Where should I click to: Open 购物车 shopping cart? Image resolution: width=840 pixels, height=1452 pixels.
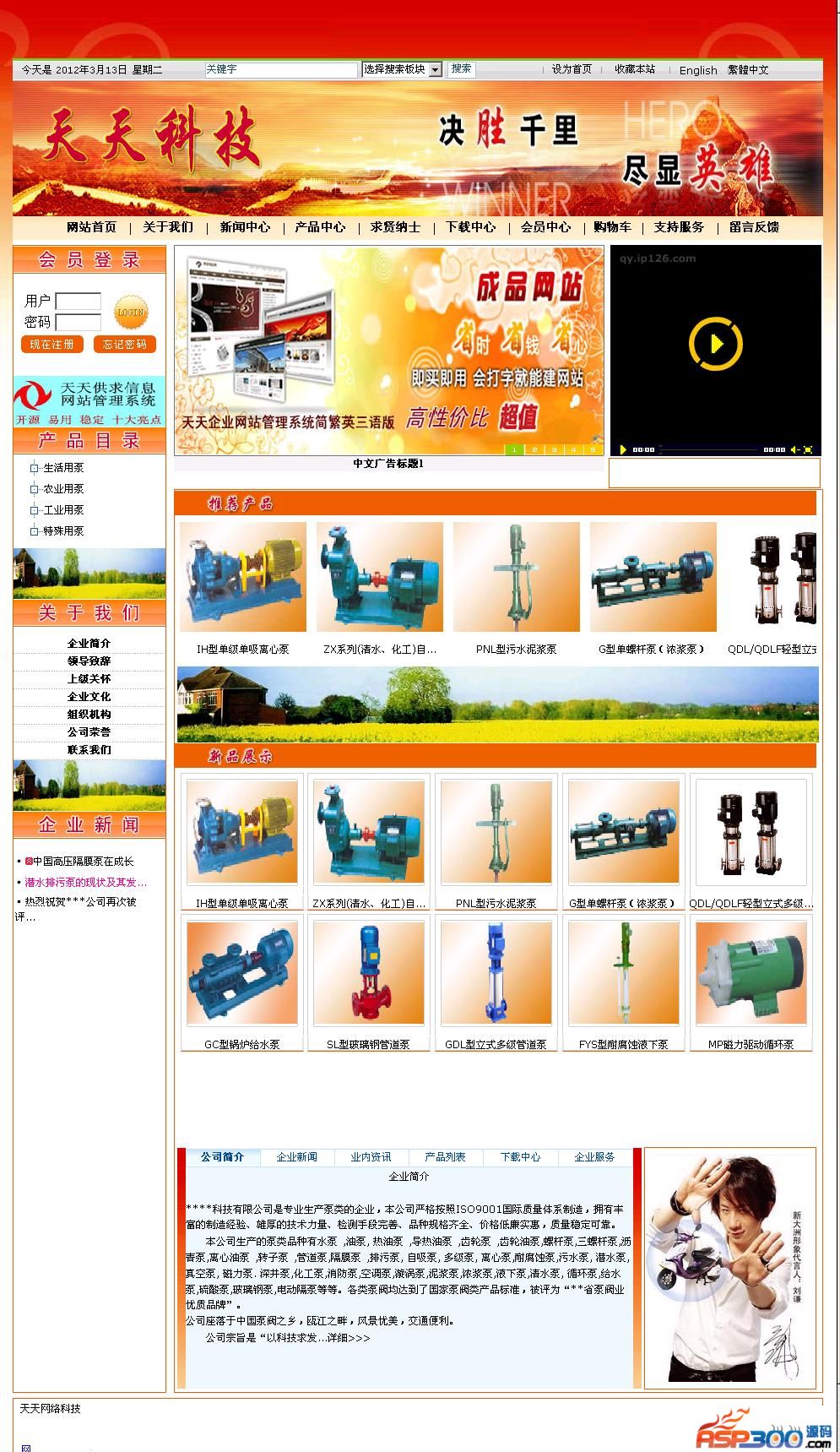pos(612,227)
